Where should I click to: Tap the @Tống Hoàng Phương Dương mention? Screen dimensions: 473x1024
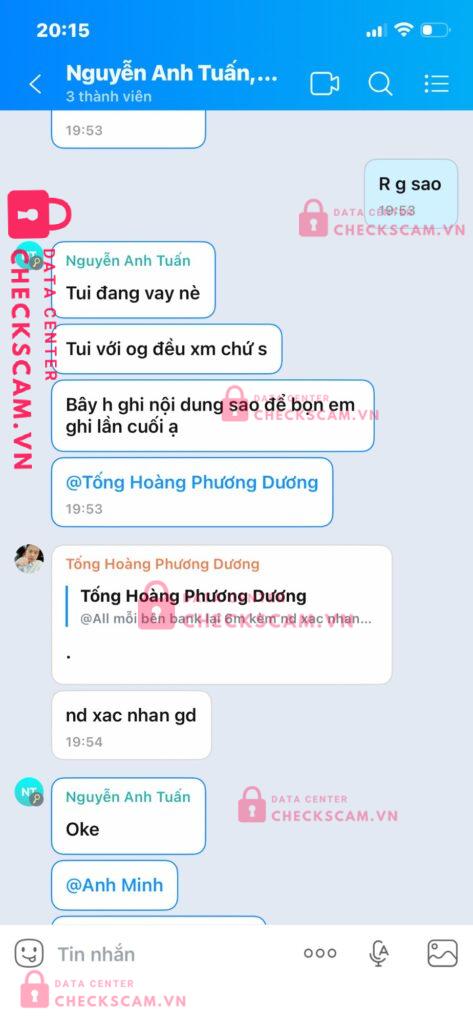point(192,483)
